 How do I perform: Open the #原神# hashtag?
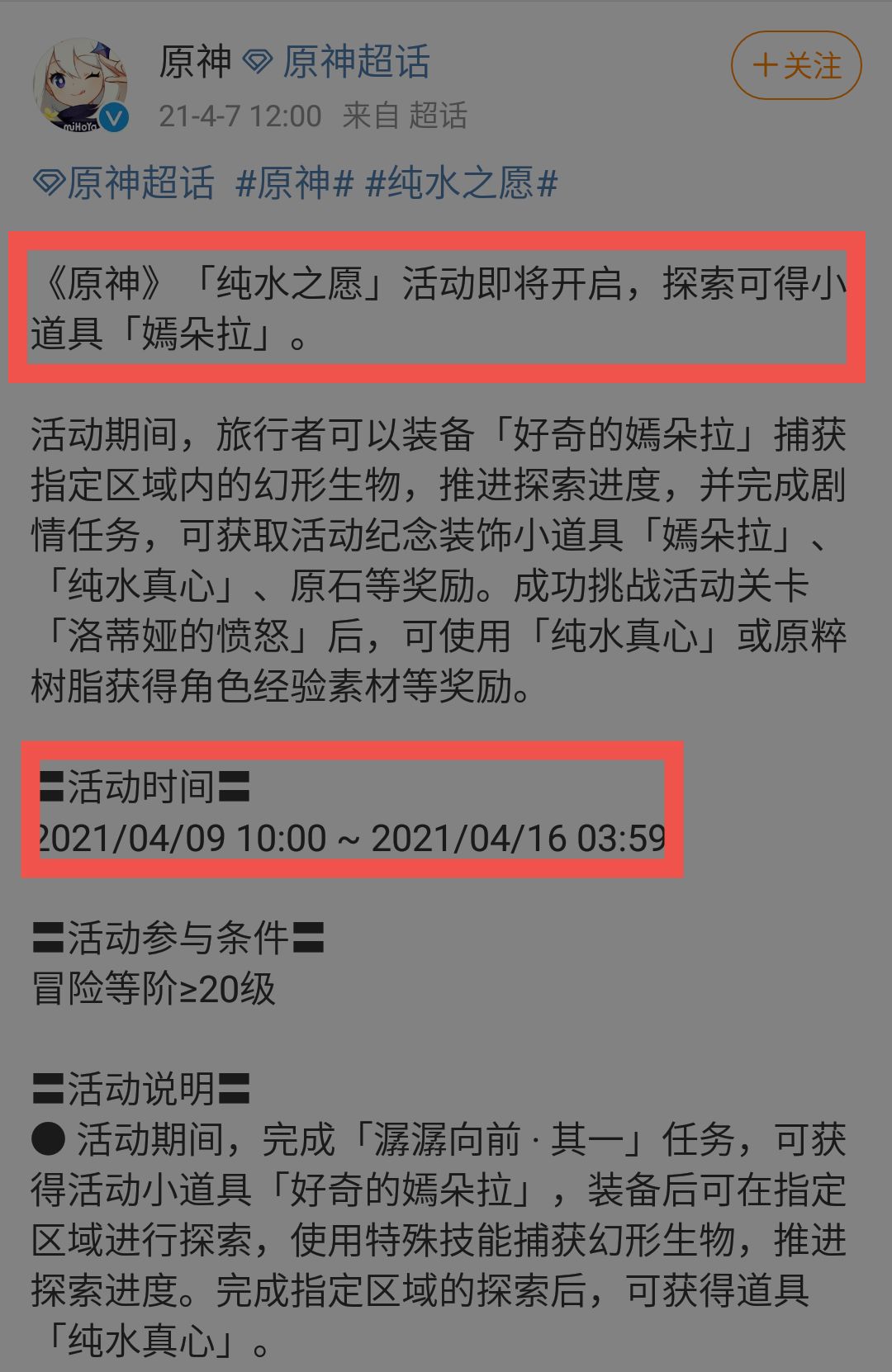294,182
